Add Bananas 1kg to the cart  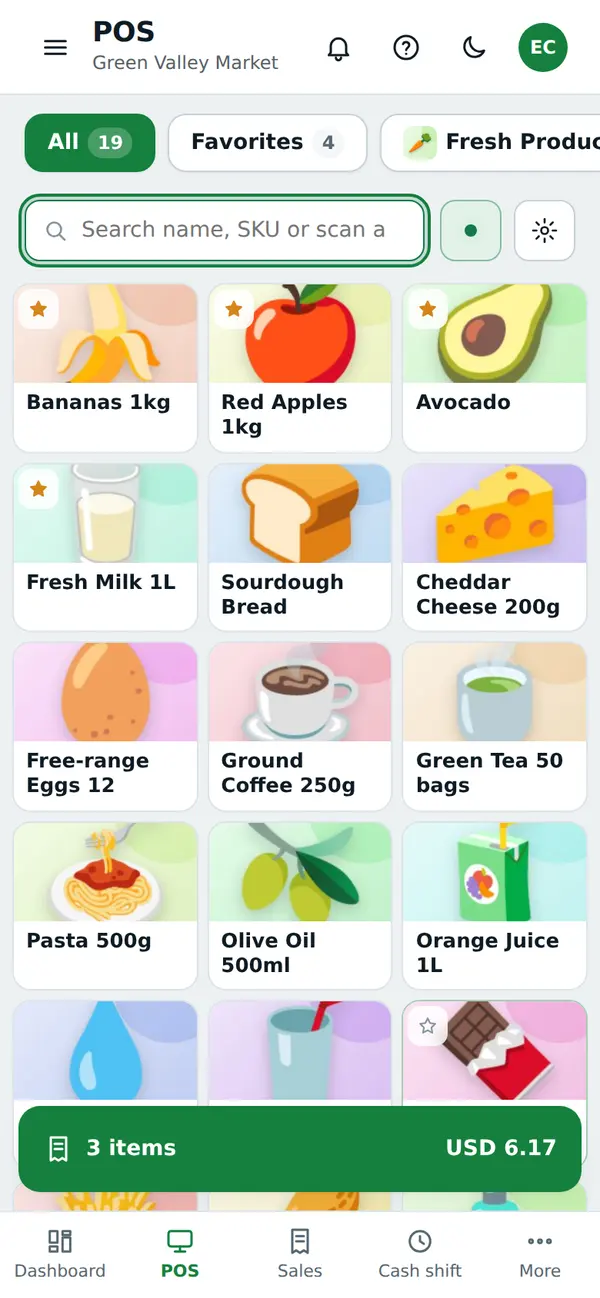coord(105,367)
